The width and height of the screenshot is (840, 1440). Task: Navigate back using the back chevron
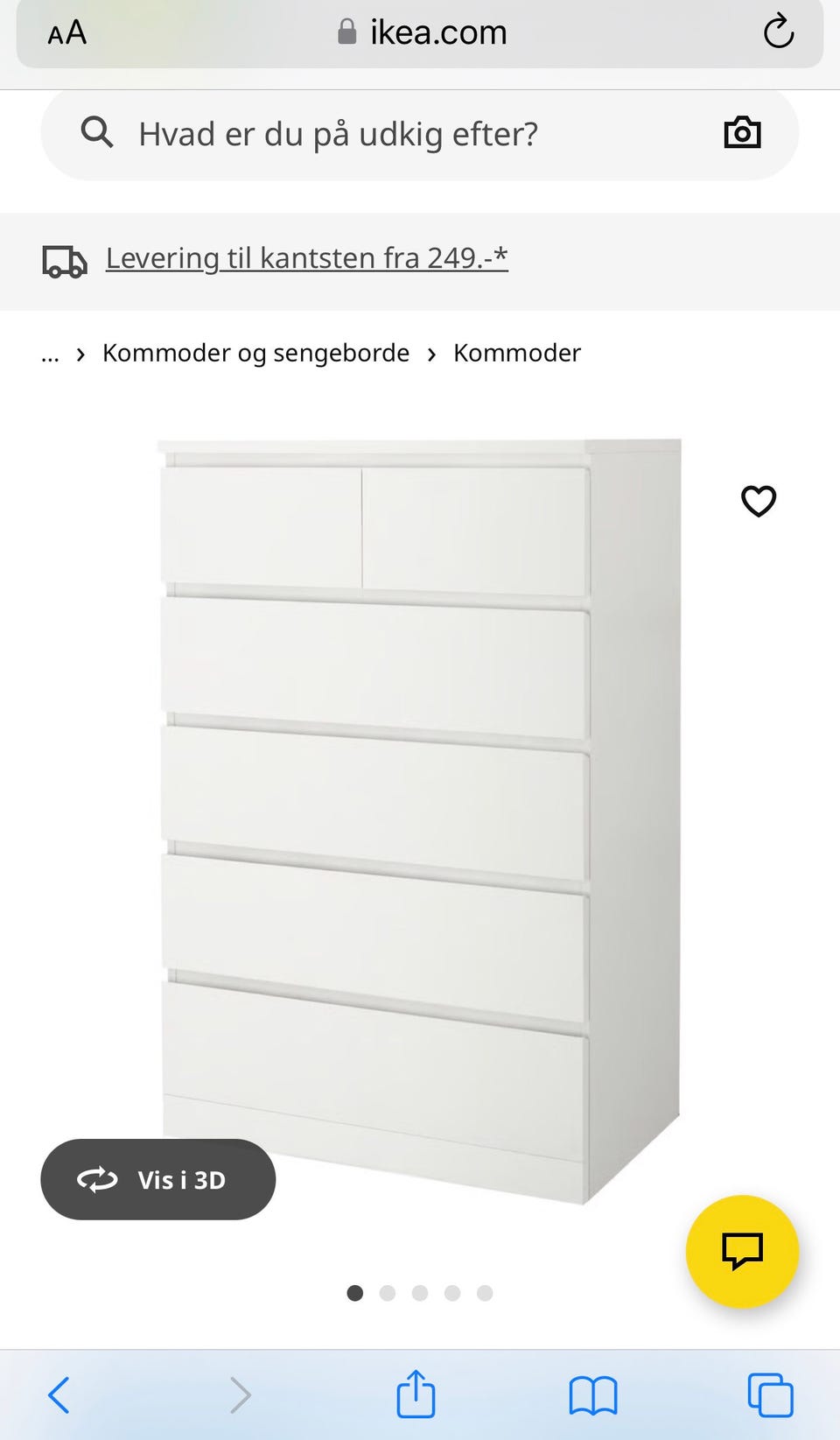(x=59, y=1394)
